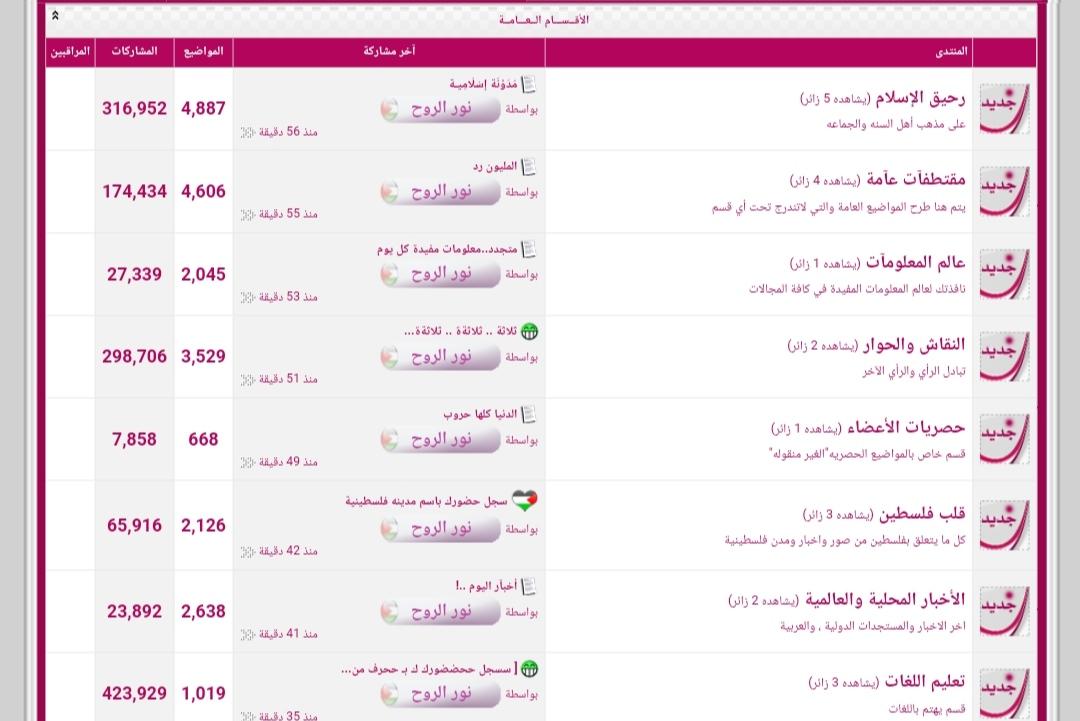This screenshot has height=721, width=1080.
Task: Open last post المليون رد
Action: click(495, 167)
